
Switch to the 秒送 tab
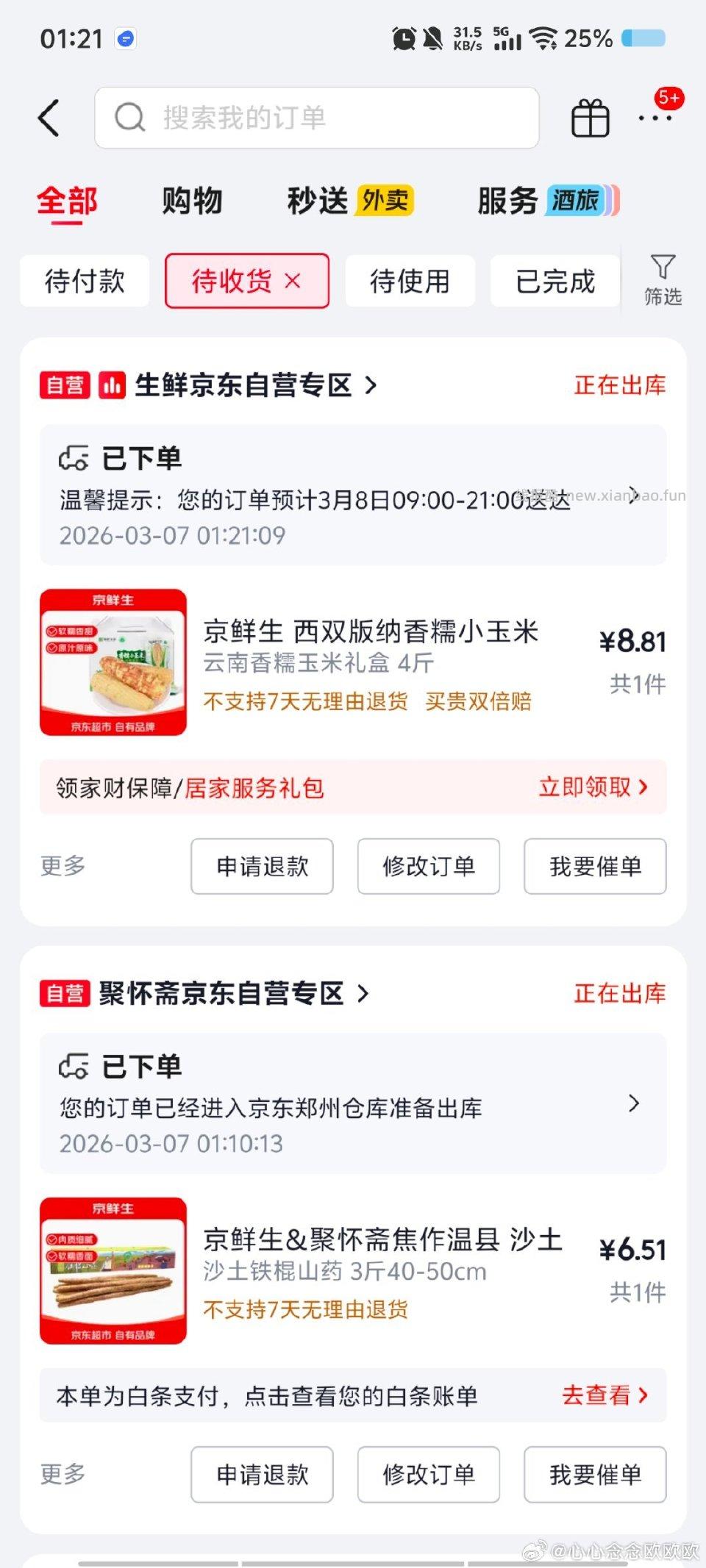316,201
